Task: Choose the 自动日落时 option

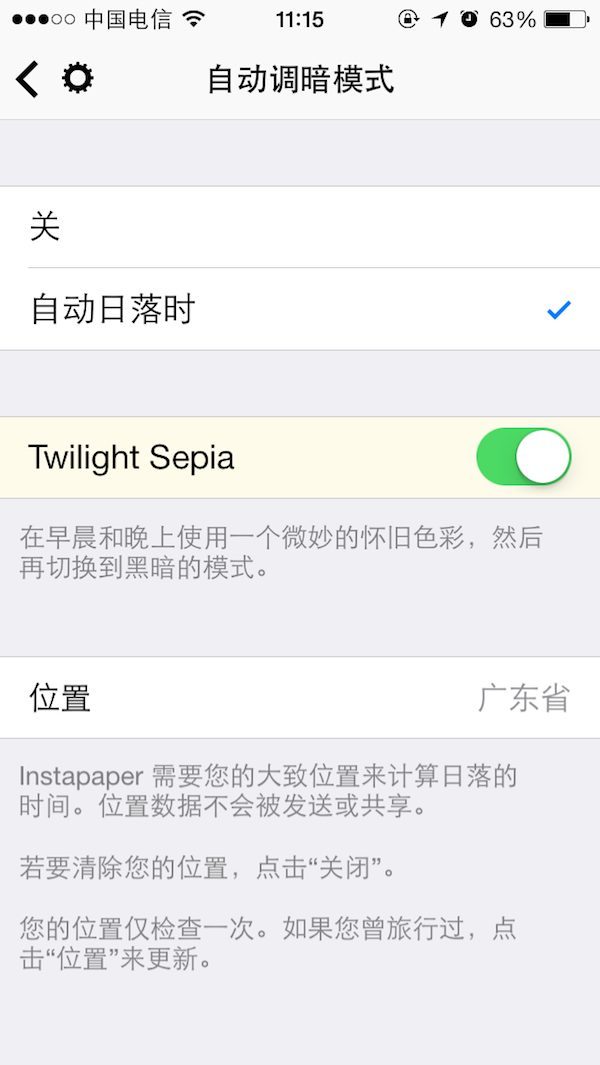Action: pyautogui.click(x=300, y=310)
